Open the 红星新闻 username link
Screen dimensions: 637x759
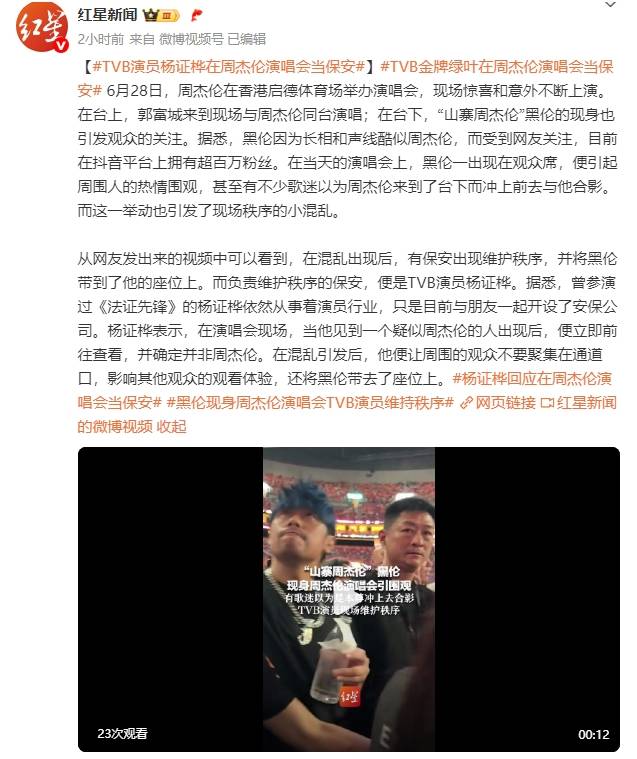(109, 16)
